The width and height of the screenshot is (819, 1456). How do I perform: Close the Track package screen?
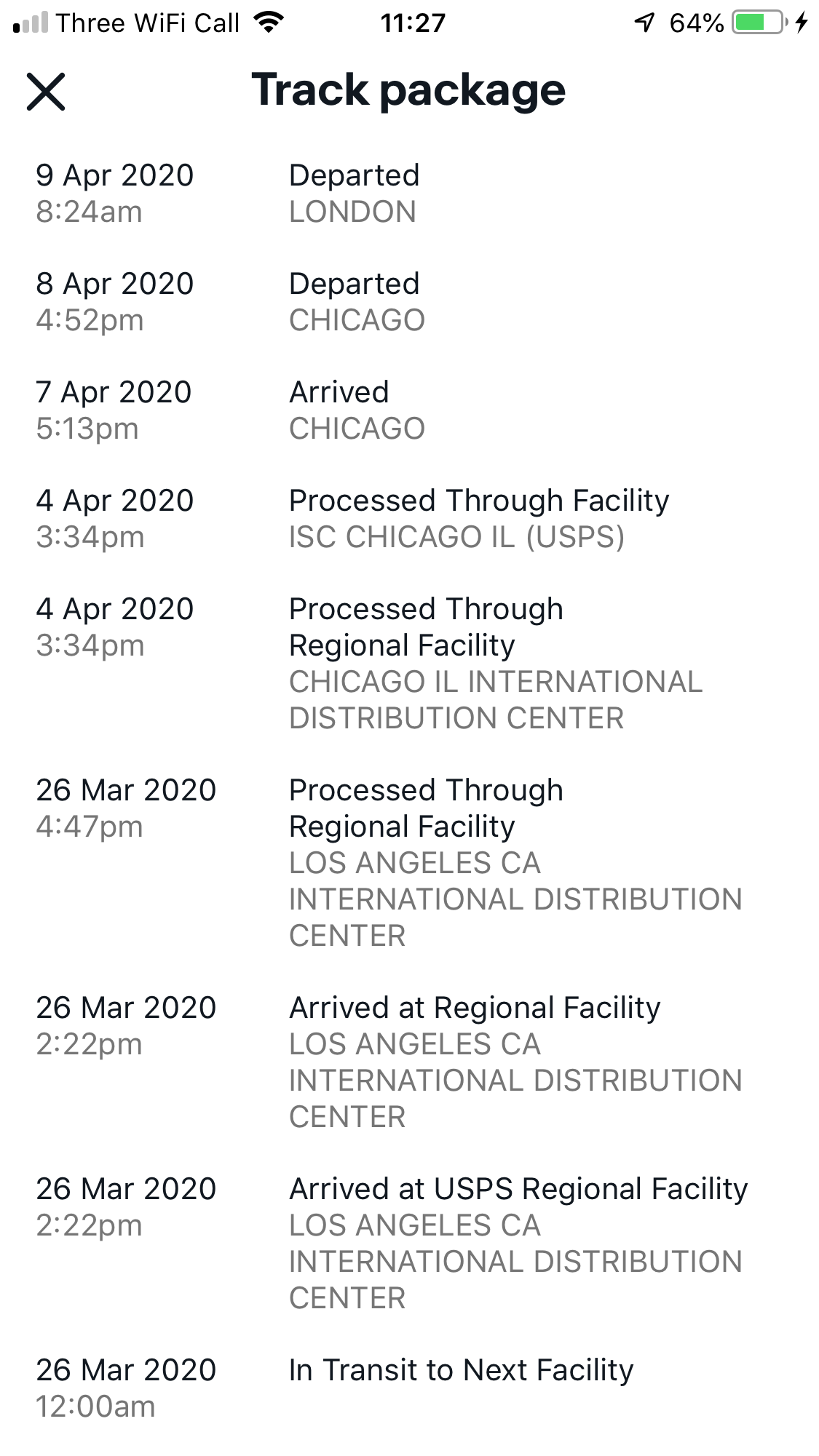(46, 92)
